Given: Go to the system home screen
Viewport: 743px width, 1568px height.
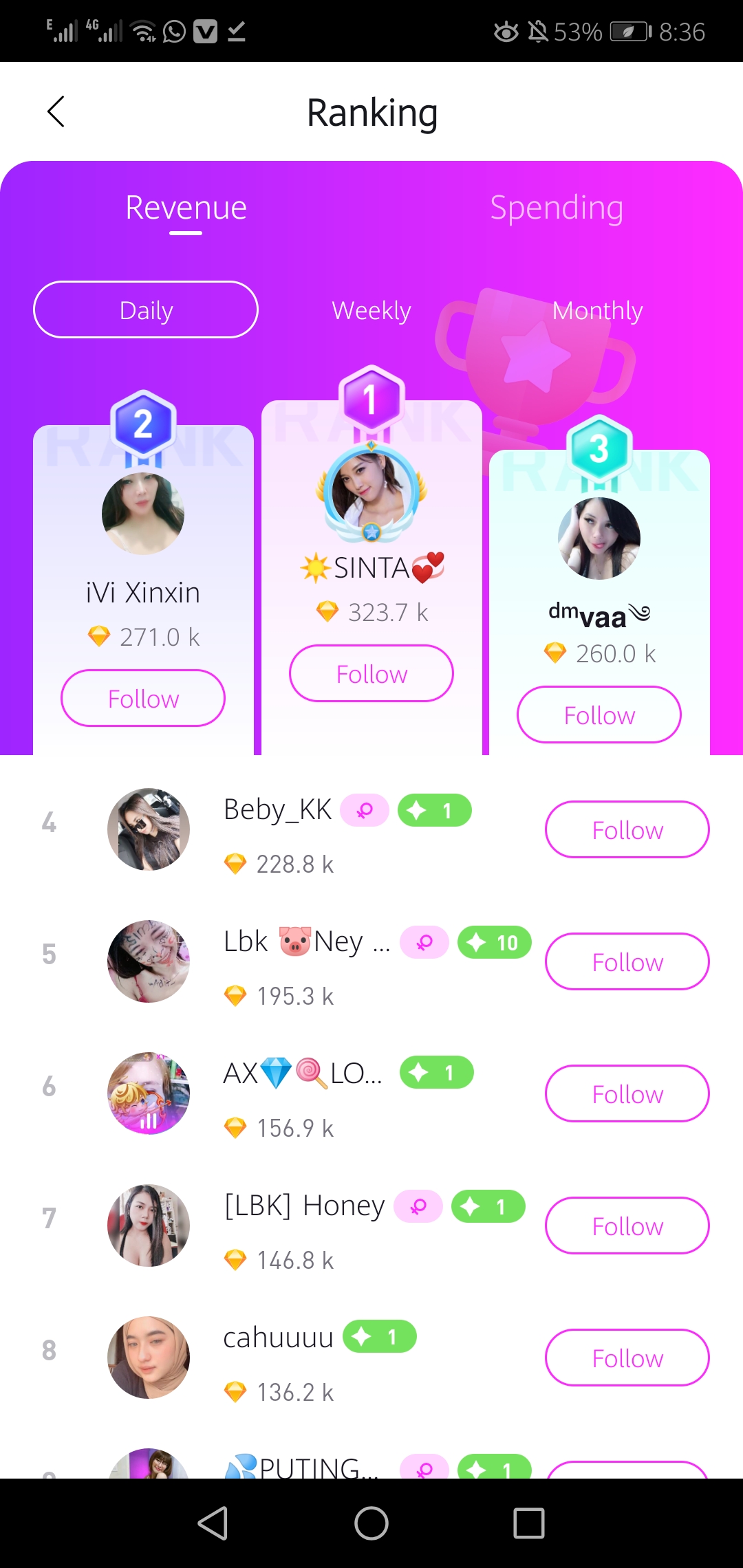Looking at the screenshot, I should click(x=371, y=1523).
